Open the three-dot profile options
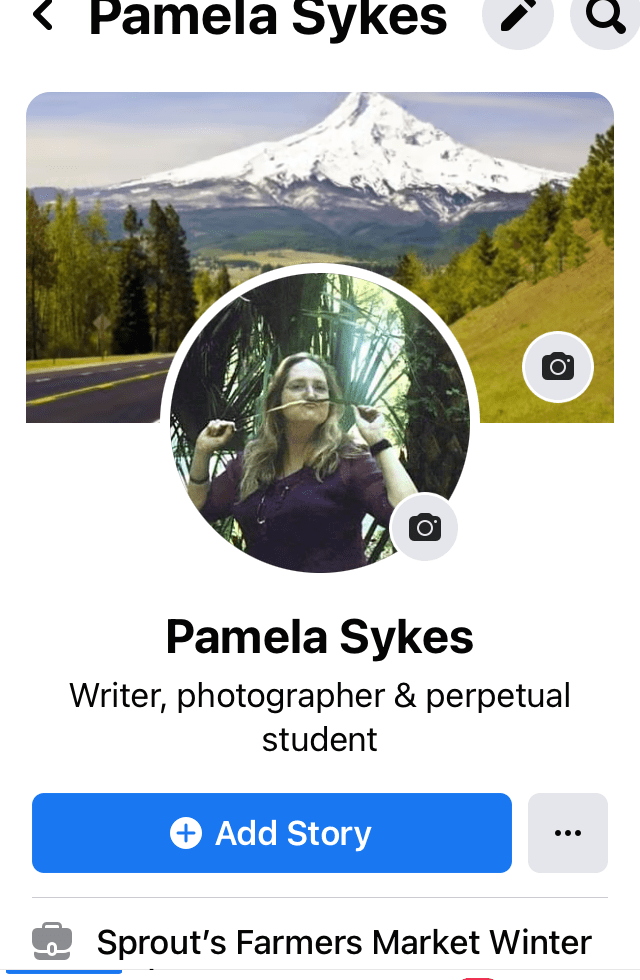 [x=567, y=833]
